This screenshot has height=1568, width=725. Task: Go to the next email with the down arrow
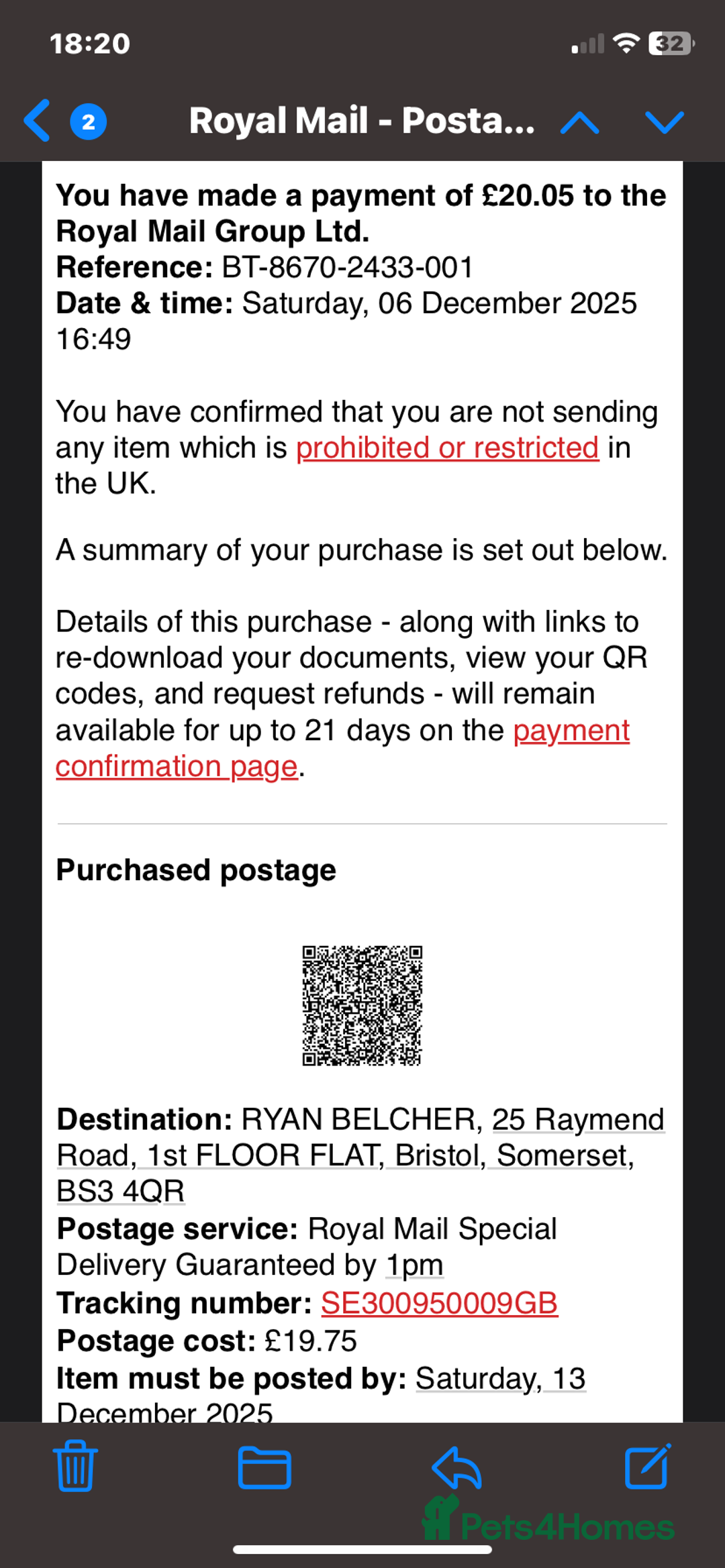click(x=664, y=122)
